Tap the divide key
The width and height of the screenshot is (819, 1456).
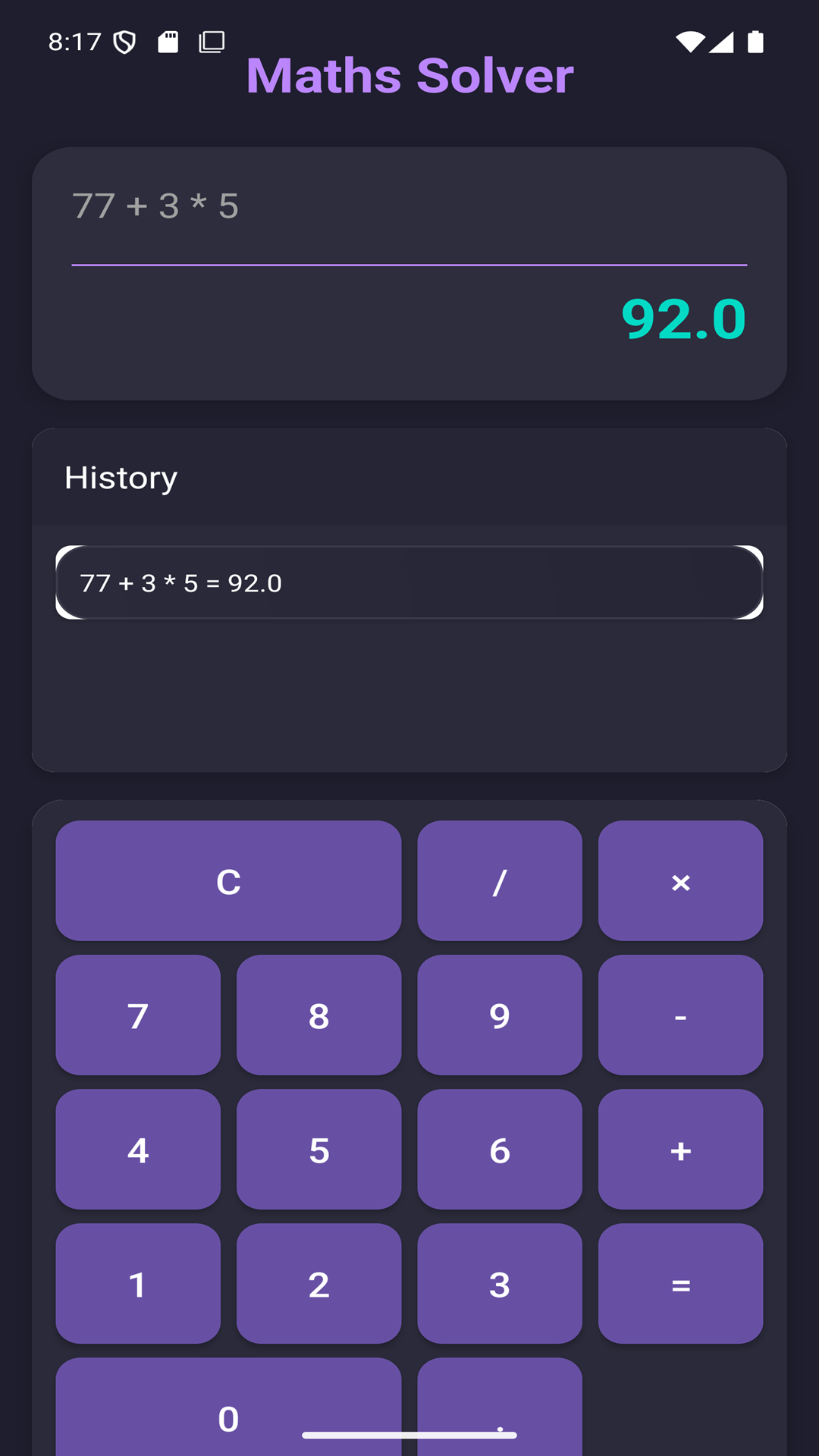(500, 881)
